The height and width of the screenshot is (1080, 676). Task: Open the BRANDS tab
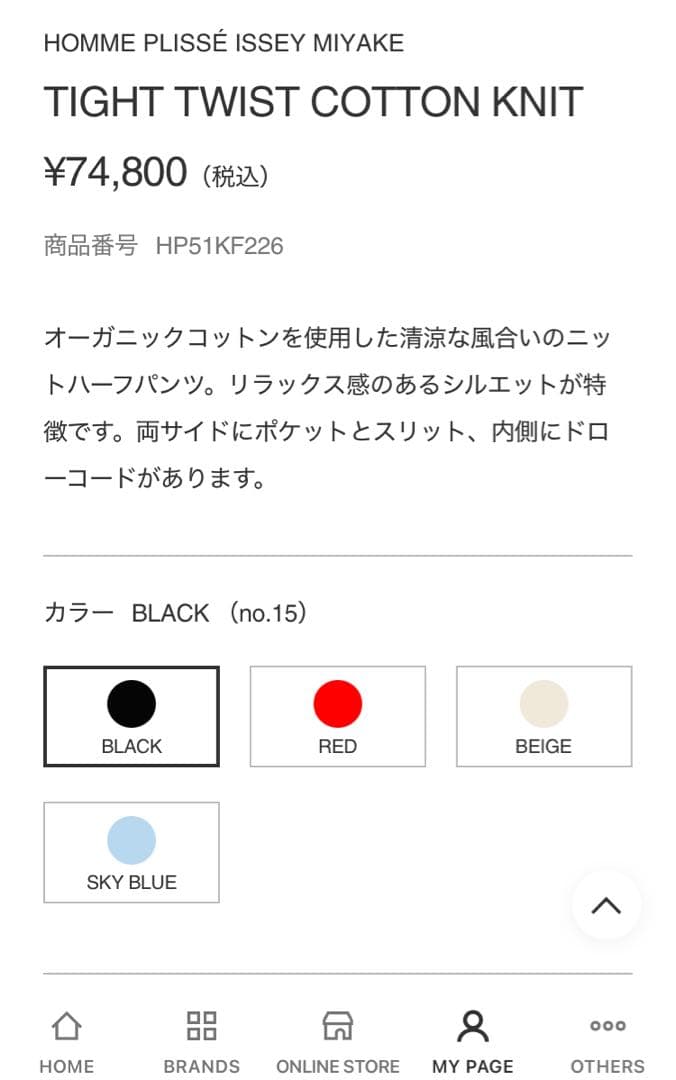pyautogui.click(x=201, y=1041)
